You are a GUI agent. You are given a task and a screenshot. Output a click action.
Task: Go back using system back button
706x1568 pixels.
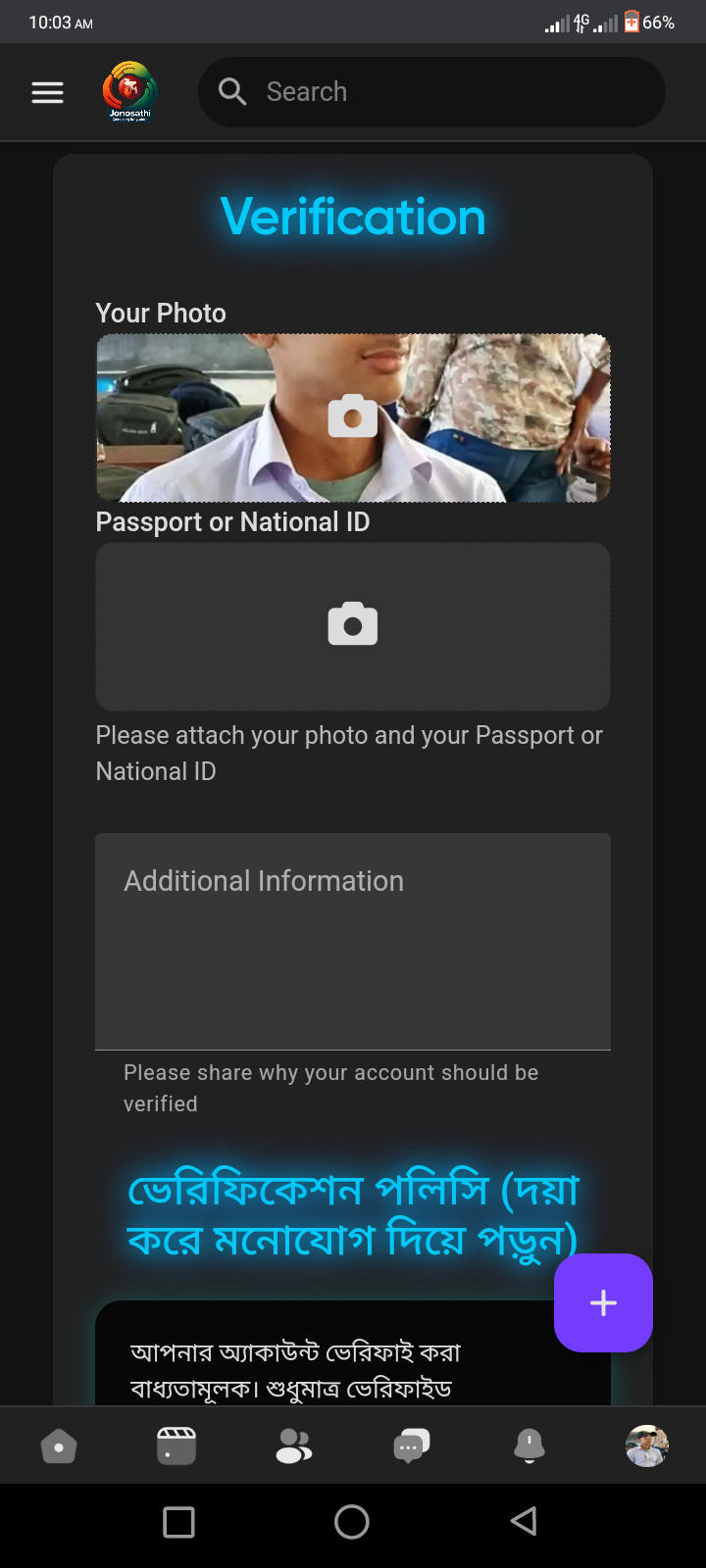coord(524,1521)
